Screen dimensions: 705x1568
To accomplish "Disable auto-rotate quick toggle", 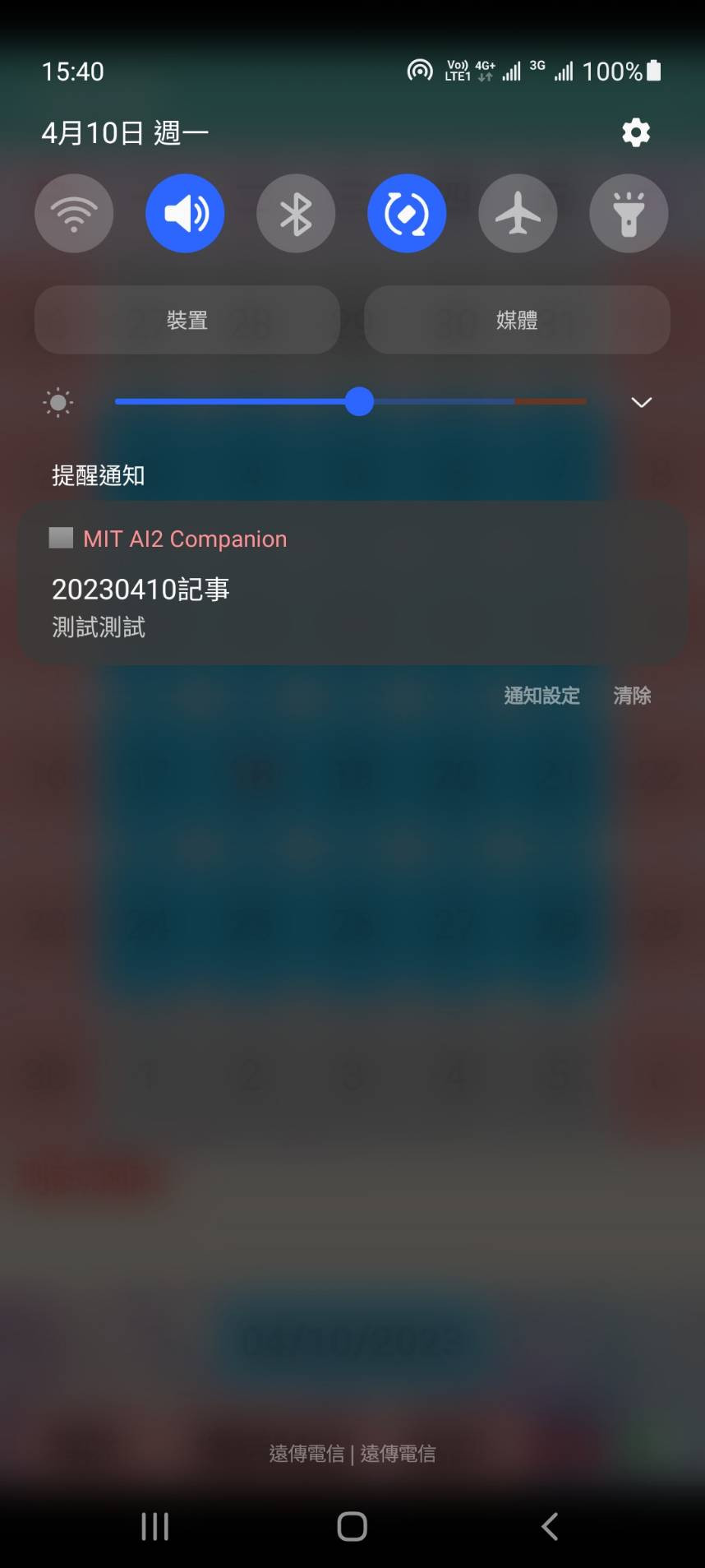I will (x=407, y=214).
